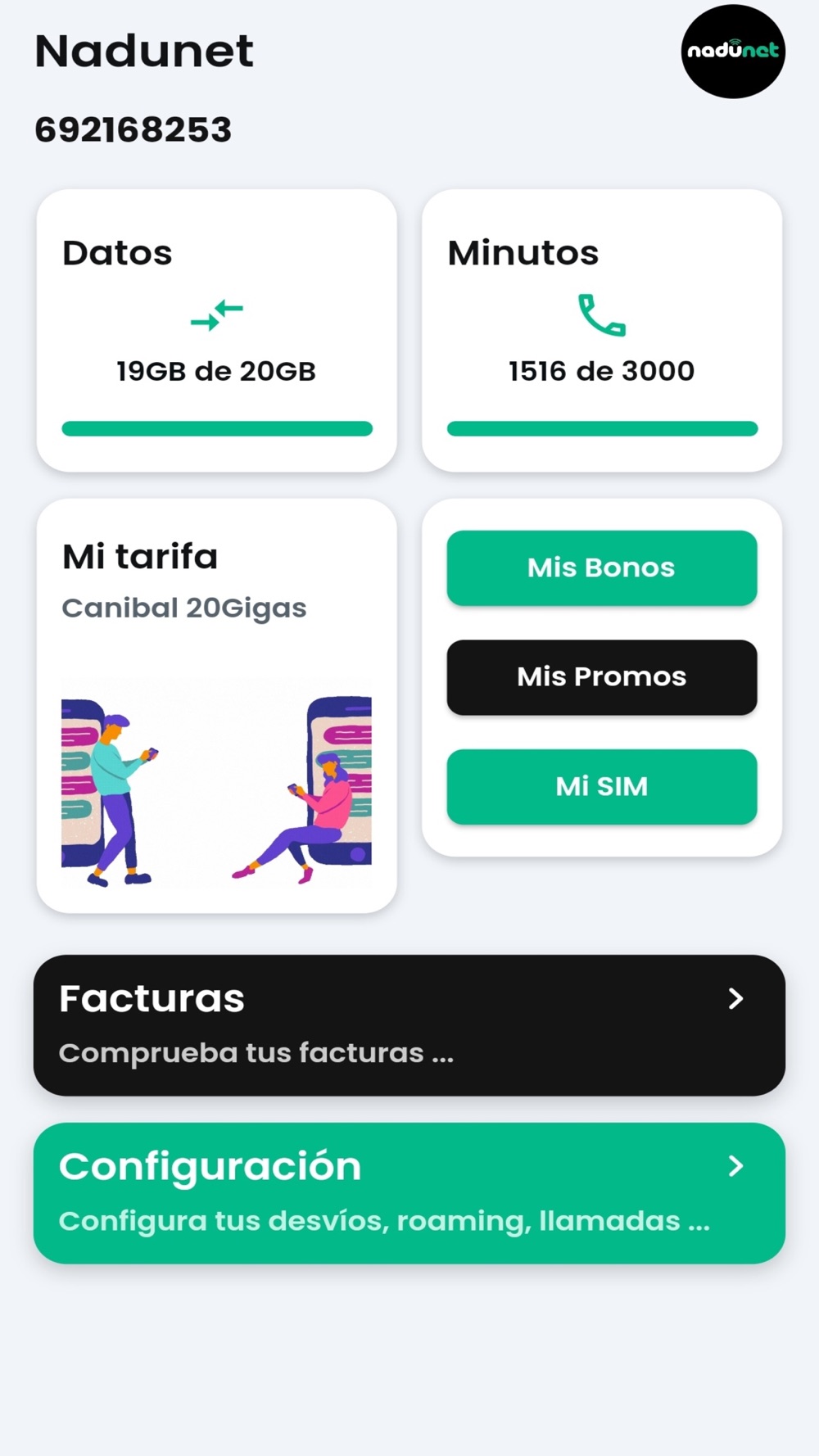The image size is (819, 1456).
Task: Open Facturas to check invoices
Action: [x=409, y=1024]
